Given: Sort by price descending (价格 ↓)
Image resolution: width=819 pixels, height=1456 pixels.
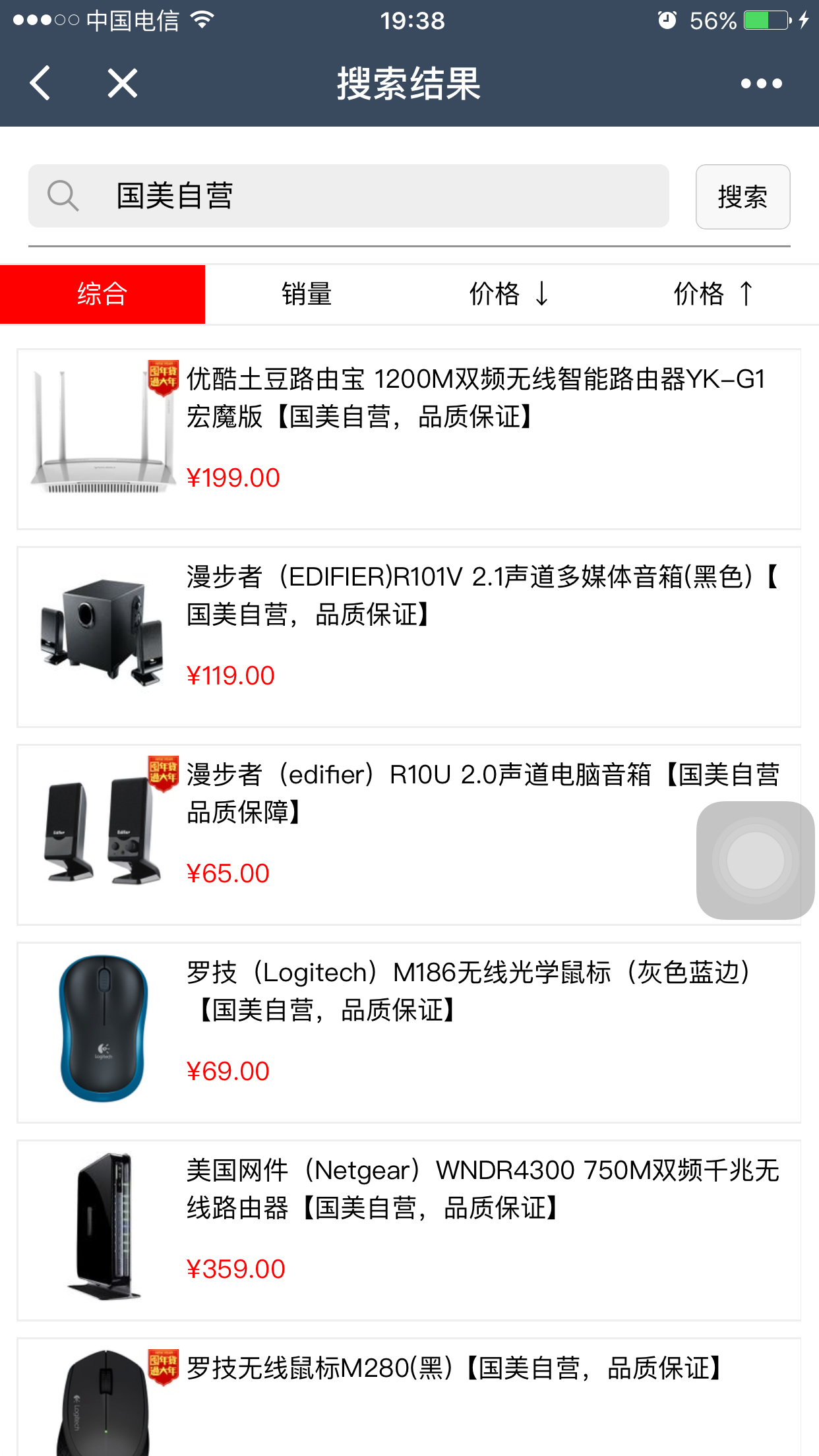Looking at the screenshot, I should [508, 294].
